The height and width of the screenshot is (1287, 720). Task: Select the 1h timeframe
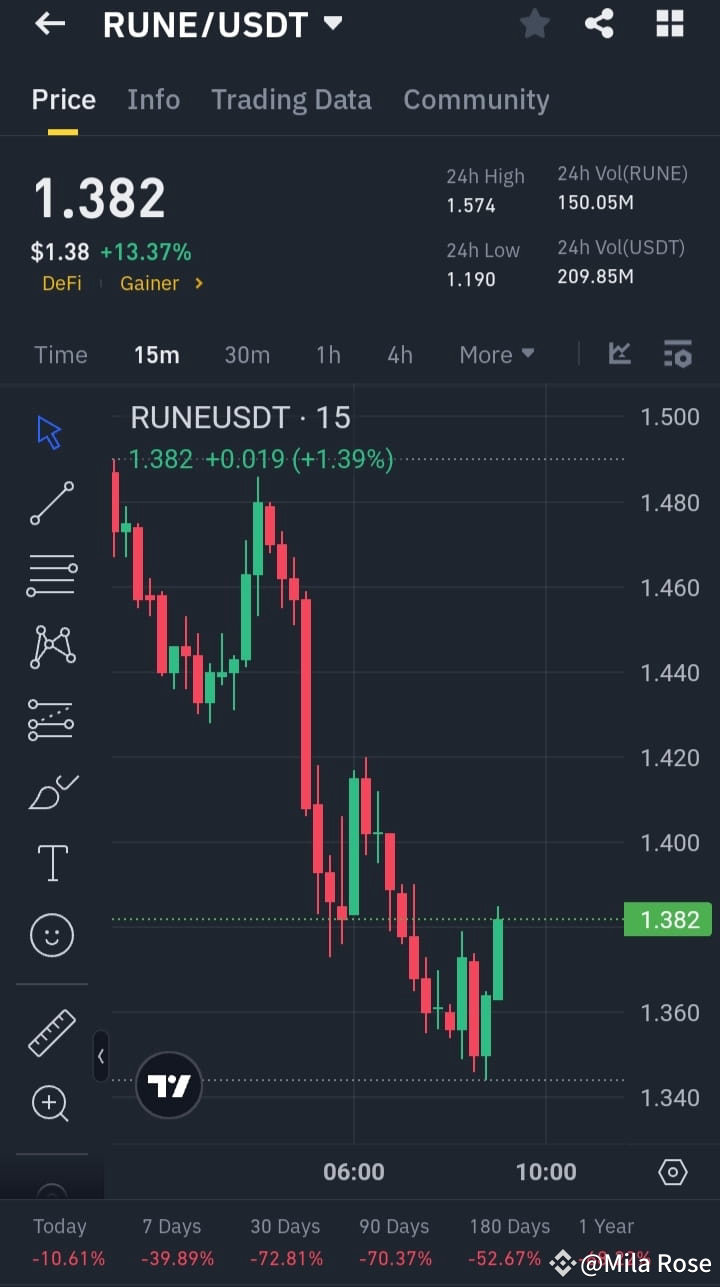(x=328, y=353)
